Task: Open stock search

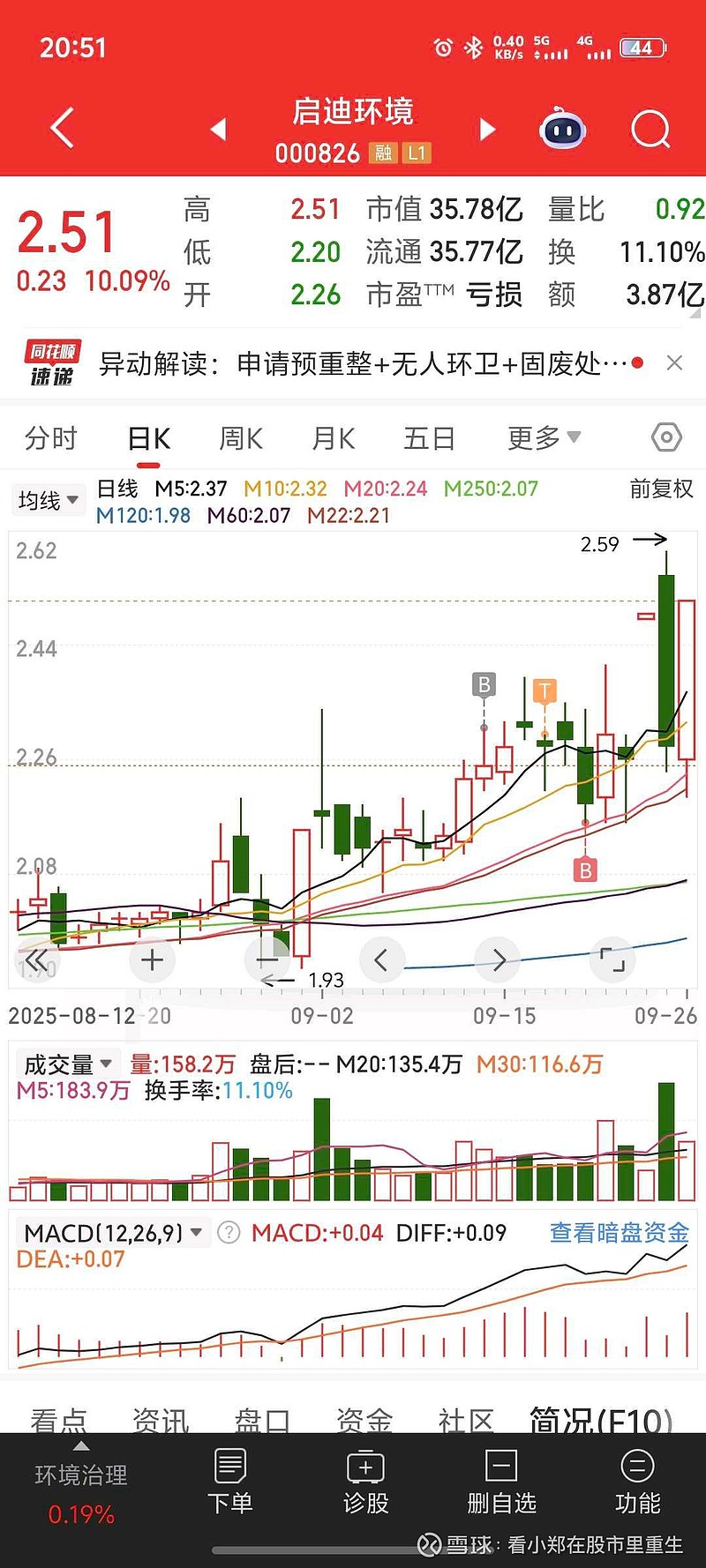Action: (650, 130)
